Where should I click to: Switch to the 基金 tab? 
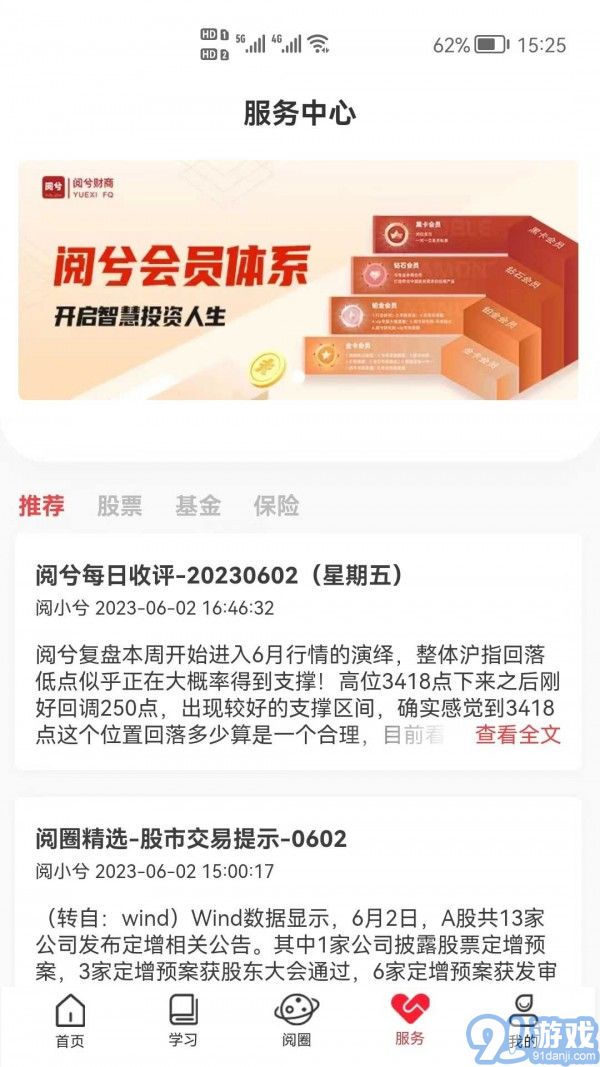tap(198, 506)
